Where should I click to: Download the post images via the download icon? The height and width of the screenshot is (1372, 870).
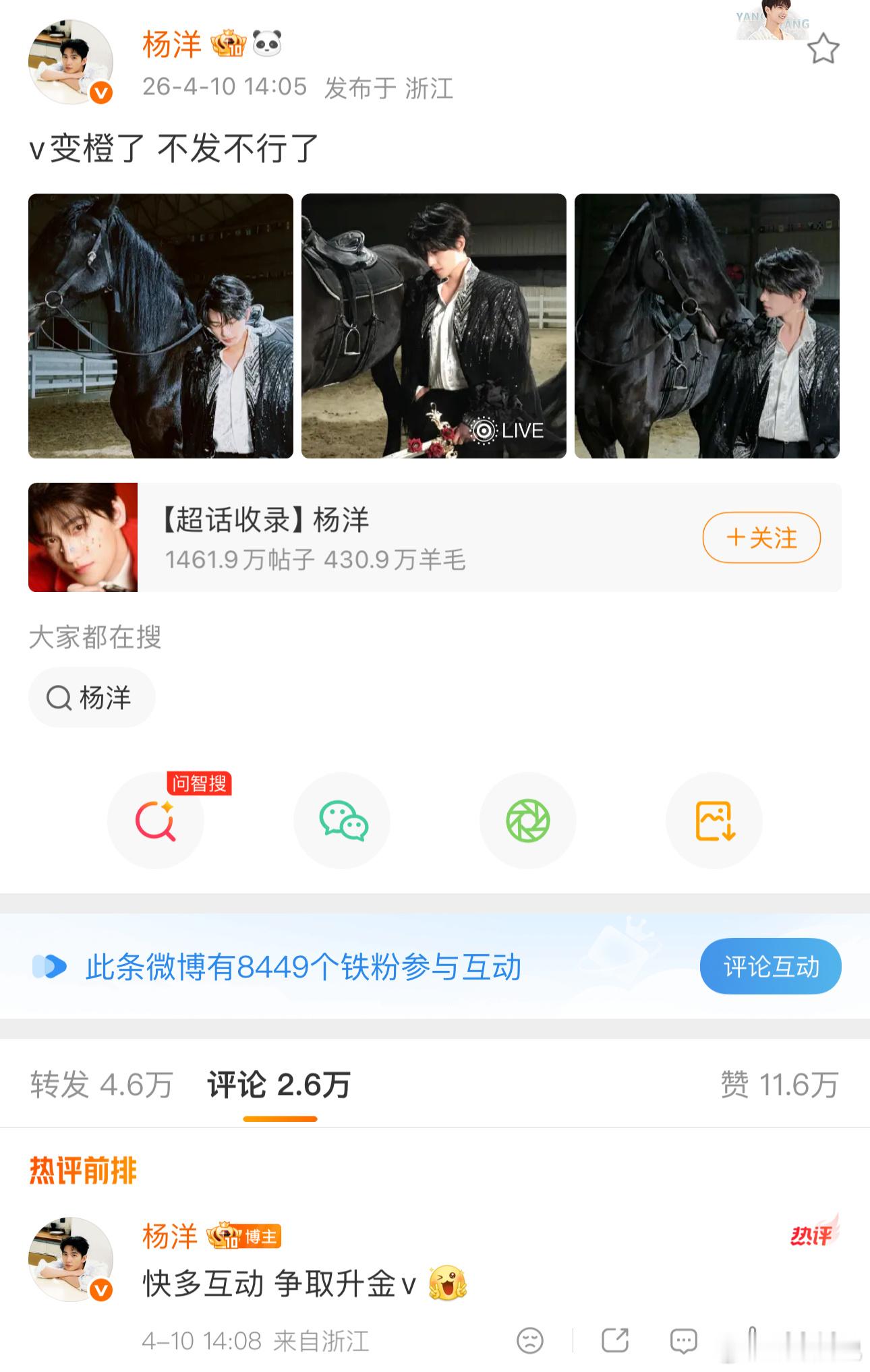(x=713, y=820)
